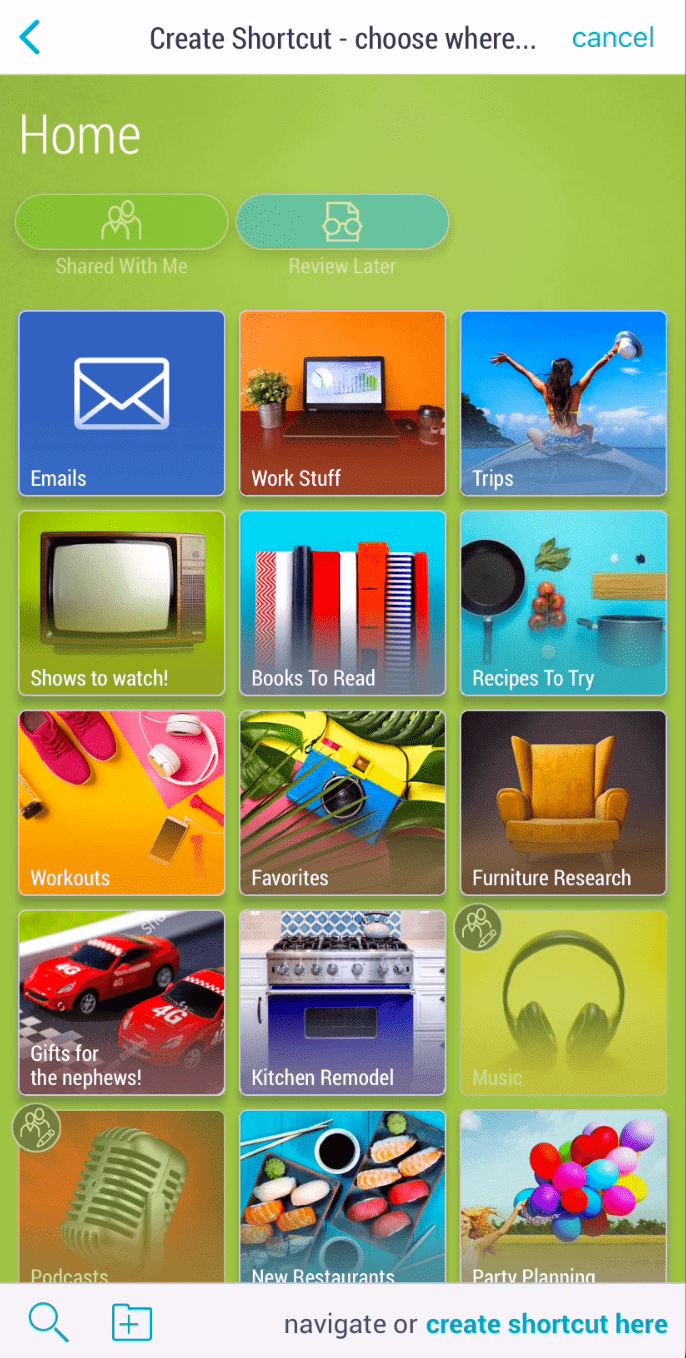Screen dimensions: 686x1358
Task: Open Shows to watch! folder
Action: pyautogui.click(x=121, y=603)
